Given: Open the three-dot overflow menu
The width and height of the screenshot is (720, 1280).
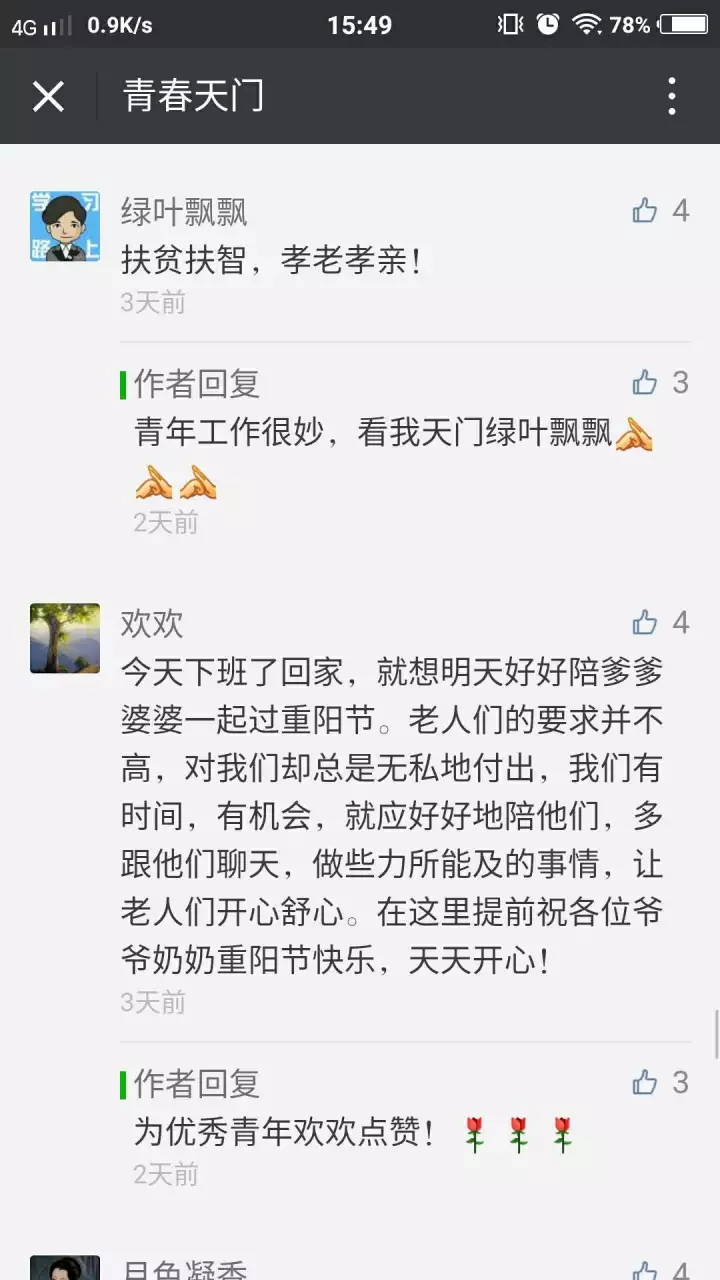Looking at the screenshot, I should pos(672,96).
